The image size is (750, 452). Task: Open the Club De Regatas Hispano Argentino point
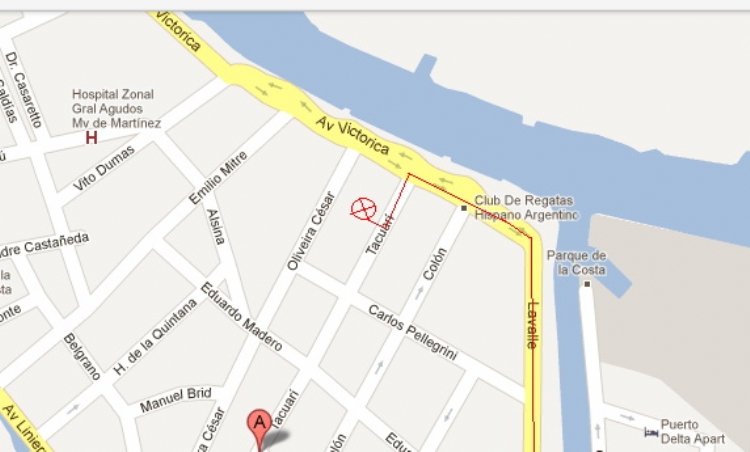pos(464,208)
